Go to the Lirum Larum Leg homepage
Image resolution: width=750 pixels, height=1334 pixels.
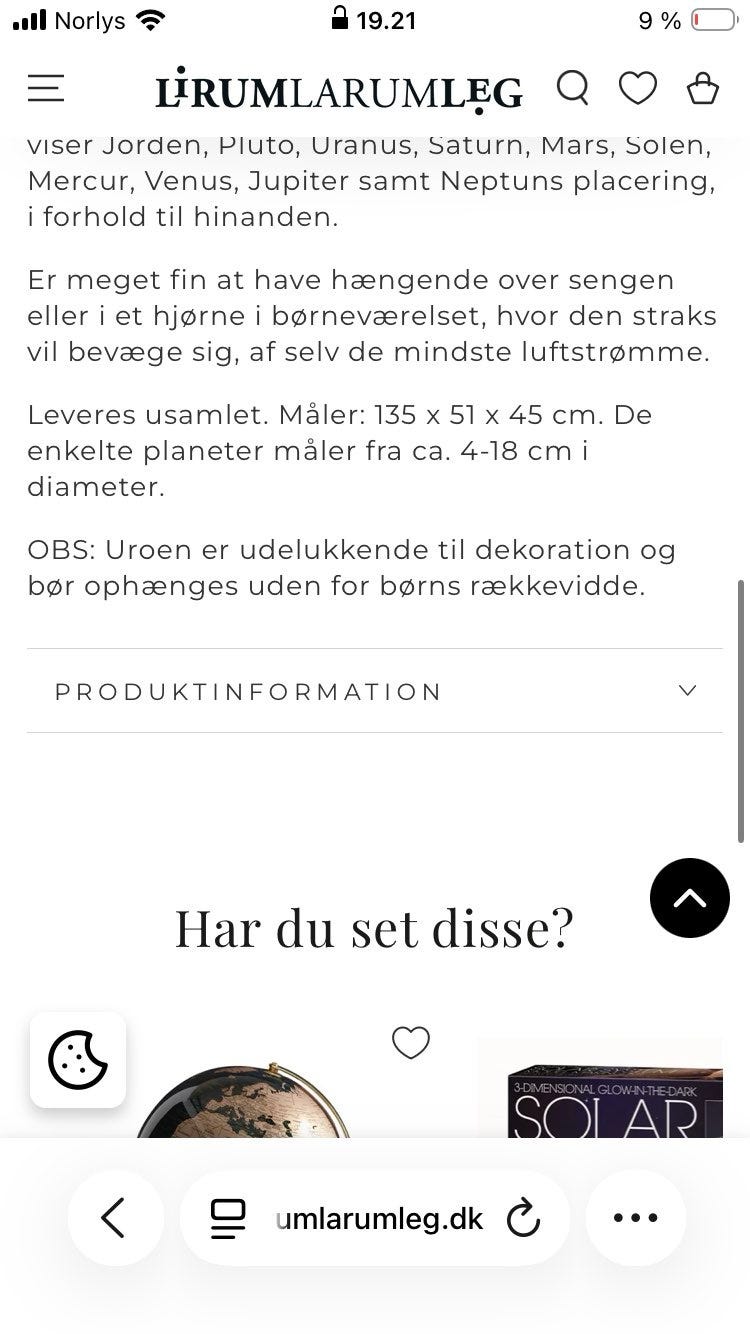coord(339,91)
